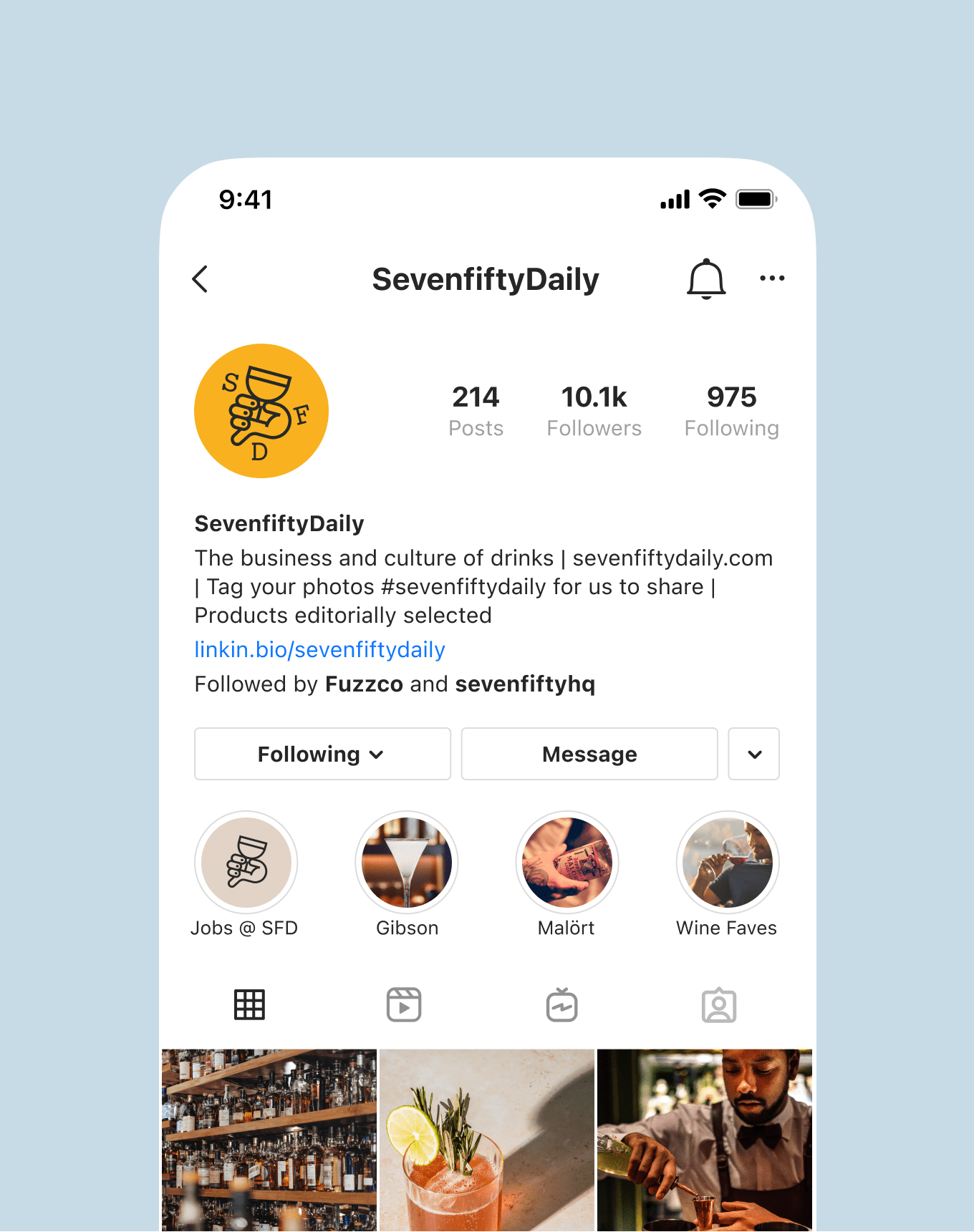
Task: Open the Wine Faves highlight
Action: click(727, 863)
